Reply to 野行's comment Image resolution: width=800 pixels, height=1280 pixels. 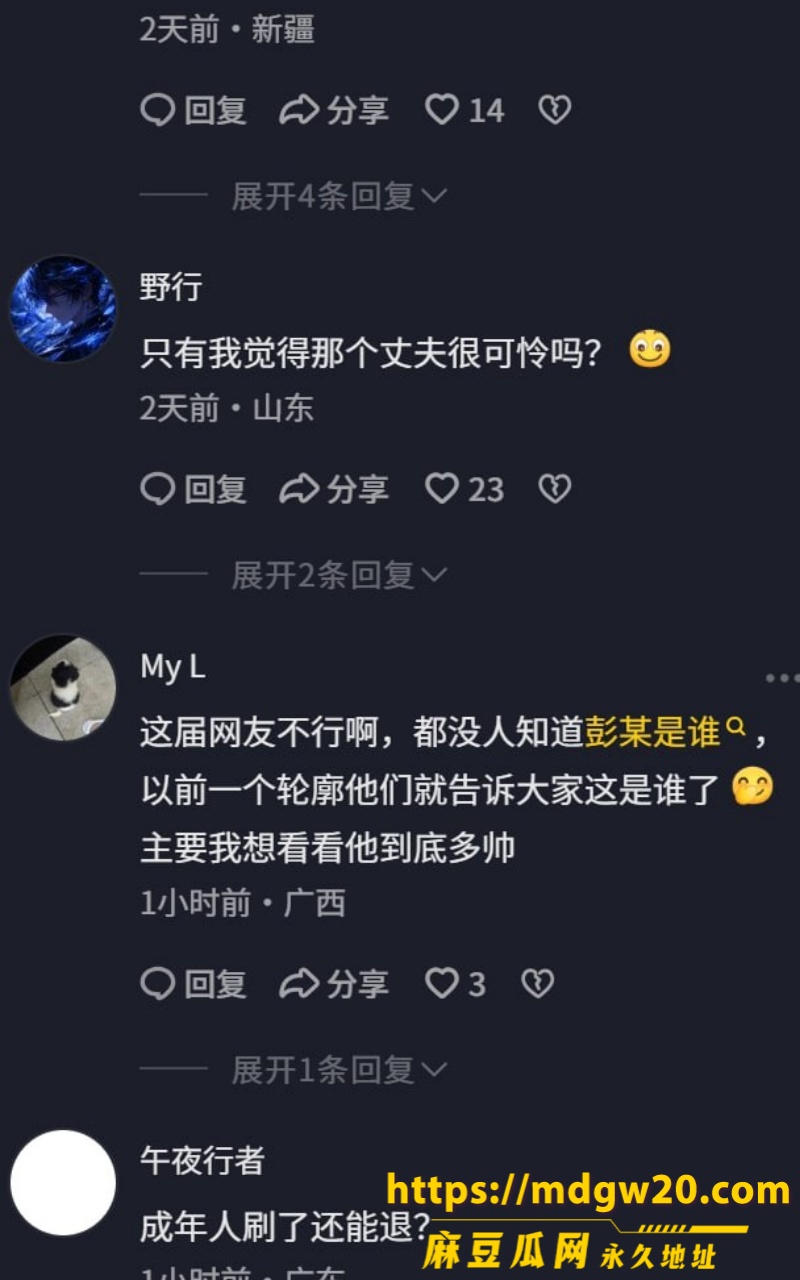[193, 489]
